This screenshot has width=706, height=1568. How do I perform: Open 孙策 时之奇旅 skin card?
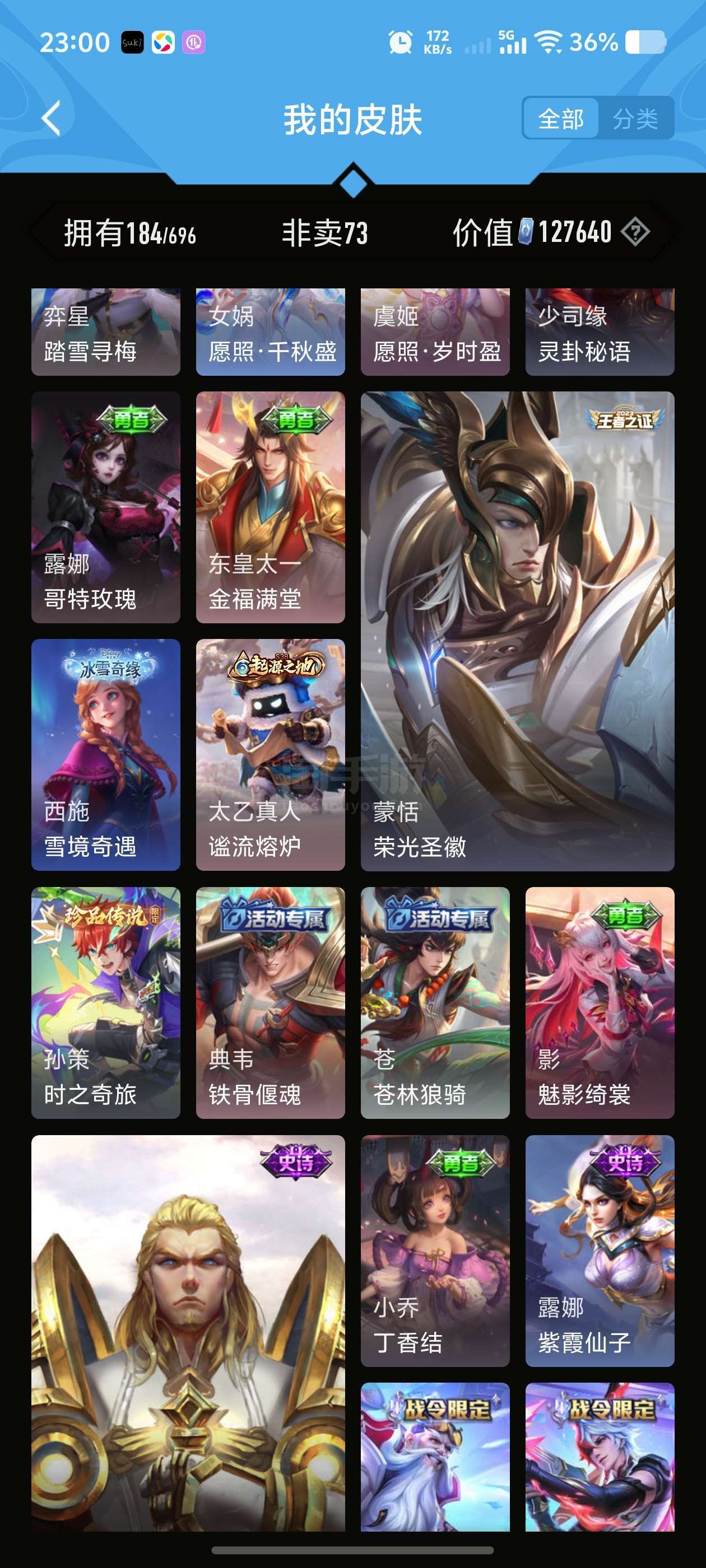tap(106, 1002)
